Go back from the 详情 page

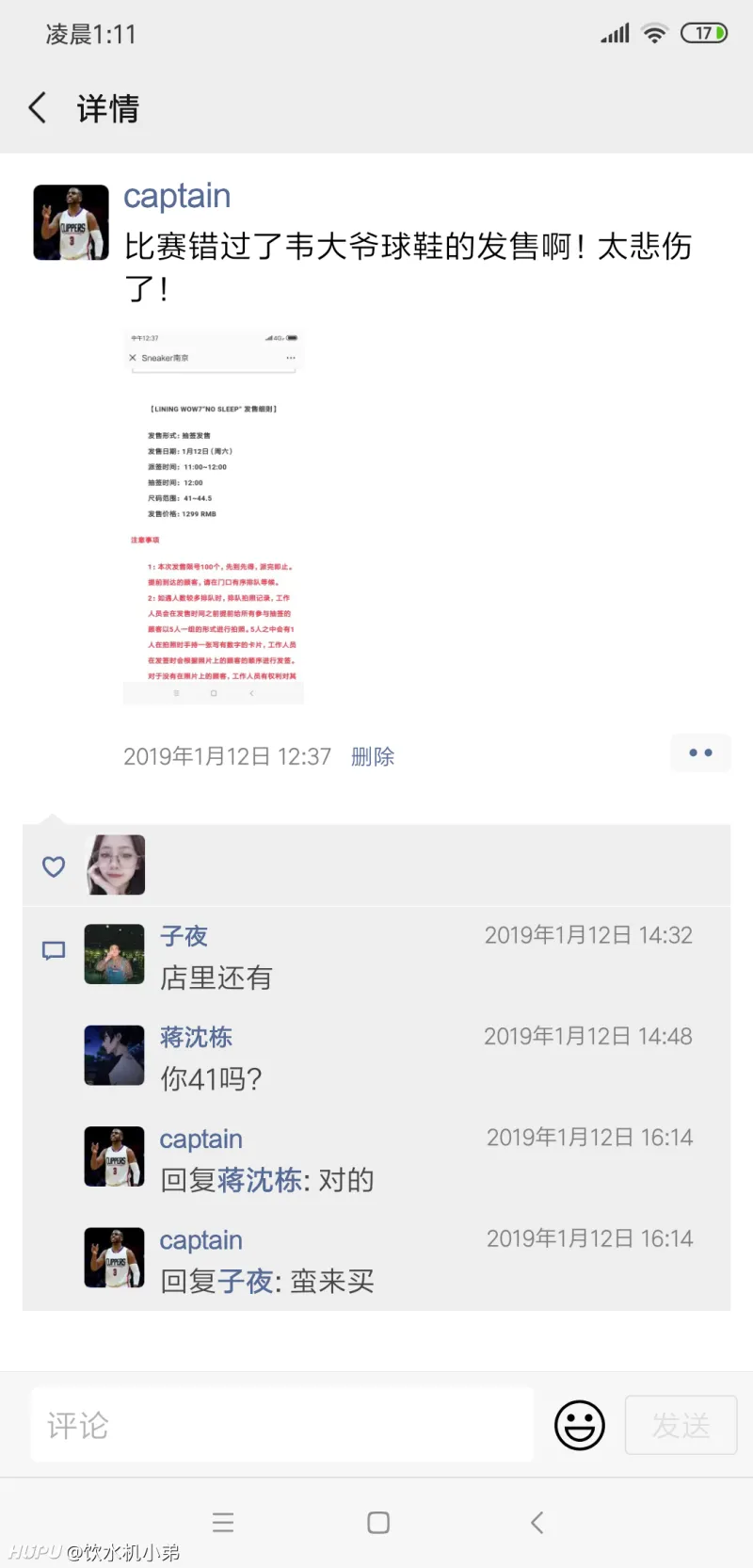[38, 108]
